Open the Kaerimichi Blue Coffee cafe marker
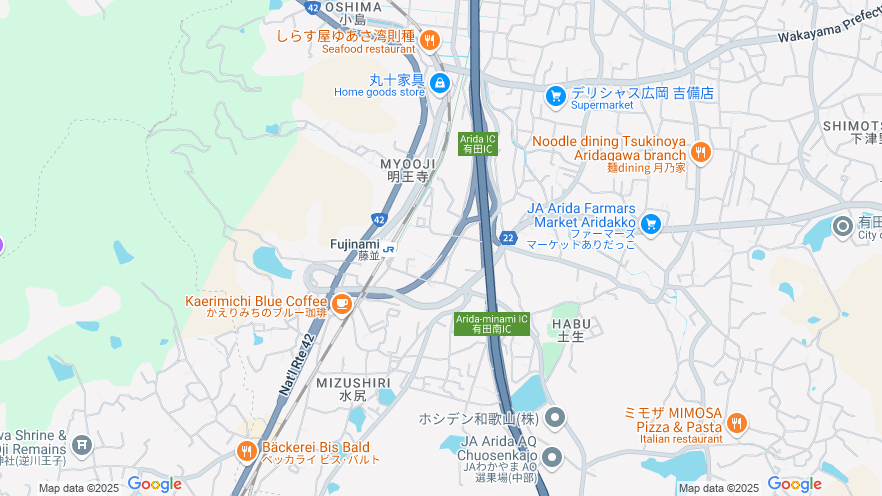882x496 pixels. (x=342, y=303)
